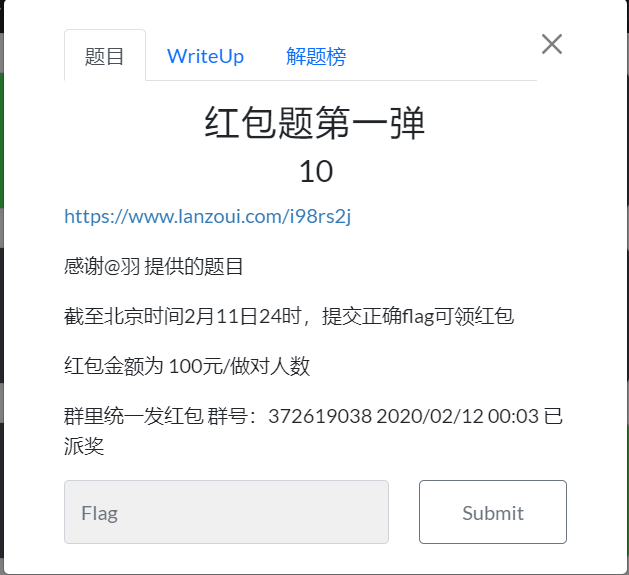629x575 pixels.
Task: Open the 解题榜 tab
Action: pyautogui.click(x=316, y=56)
